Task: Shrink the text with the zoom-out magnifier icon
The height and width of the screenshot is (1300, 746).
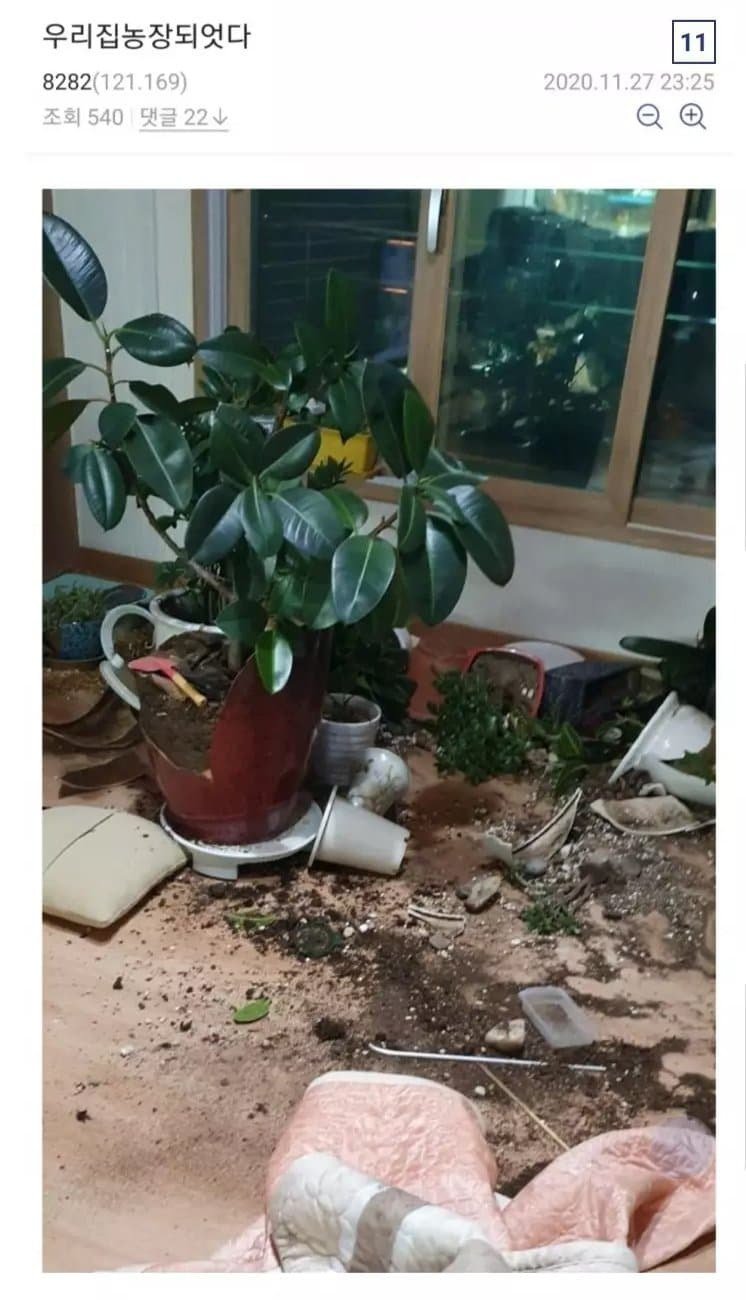Action: click(650, 115)
